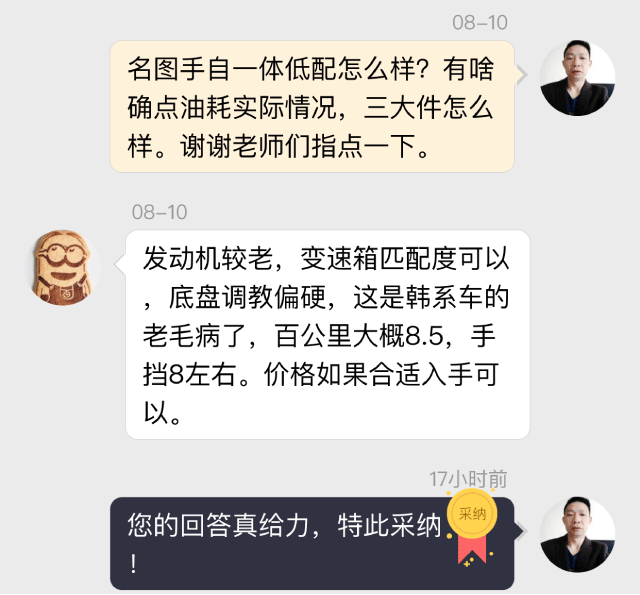Open the asker's avatar beside the 名图 question
Viewport: 640px width, 595px height.
577,79
